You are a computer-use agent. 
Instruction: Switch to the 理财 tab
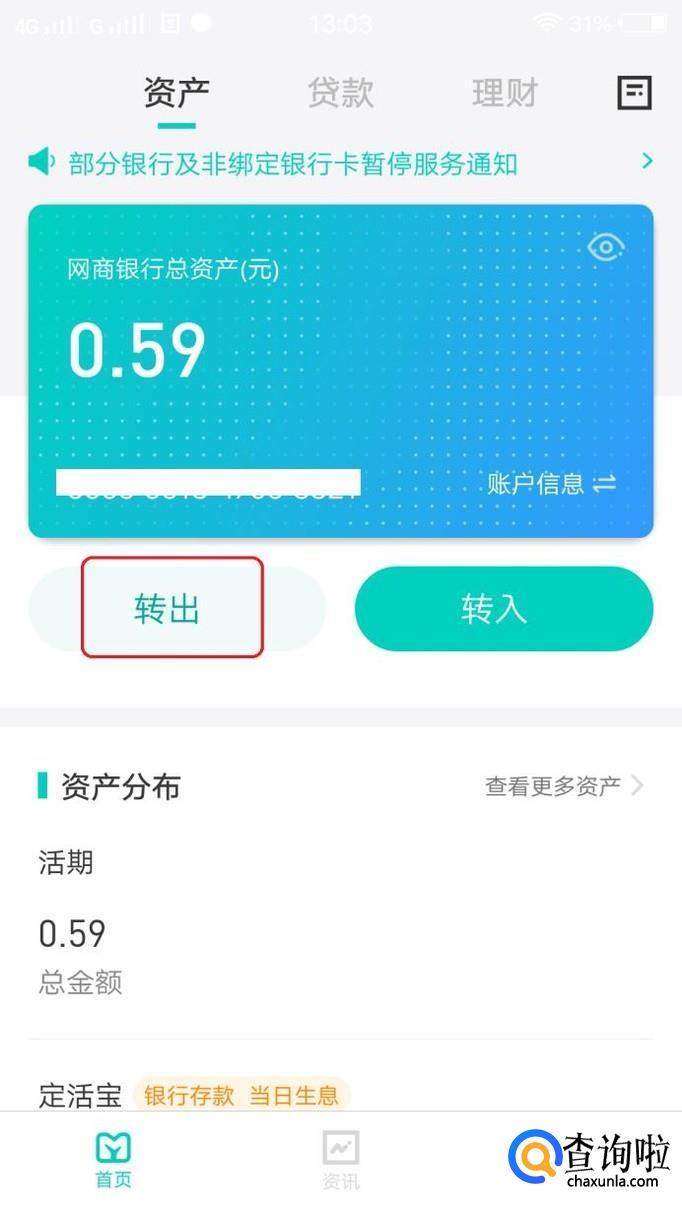coord(504,93)
